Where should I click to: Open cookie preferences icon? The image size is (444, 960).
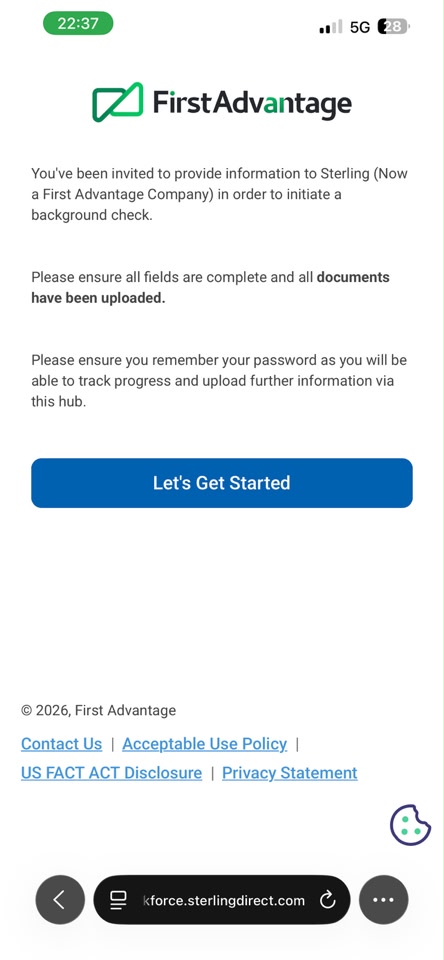point(410,825)
